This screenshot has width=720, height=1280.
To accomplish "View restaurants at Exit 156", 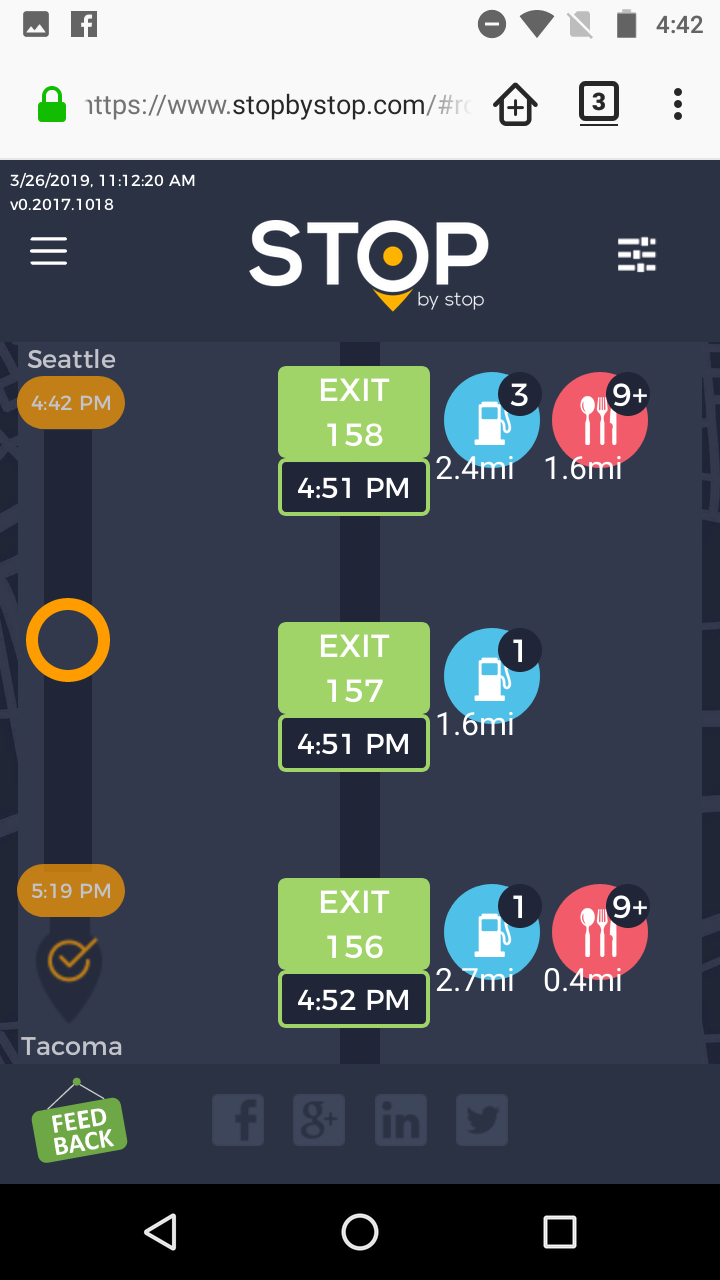I will click(x=599, y=933).
